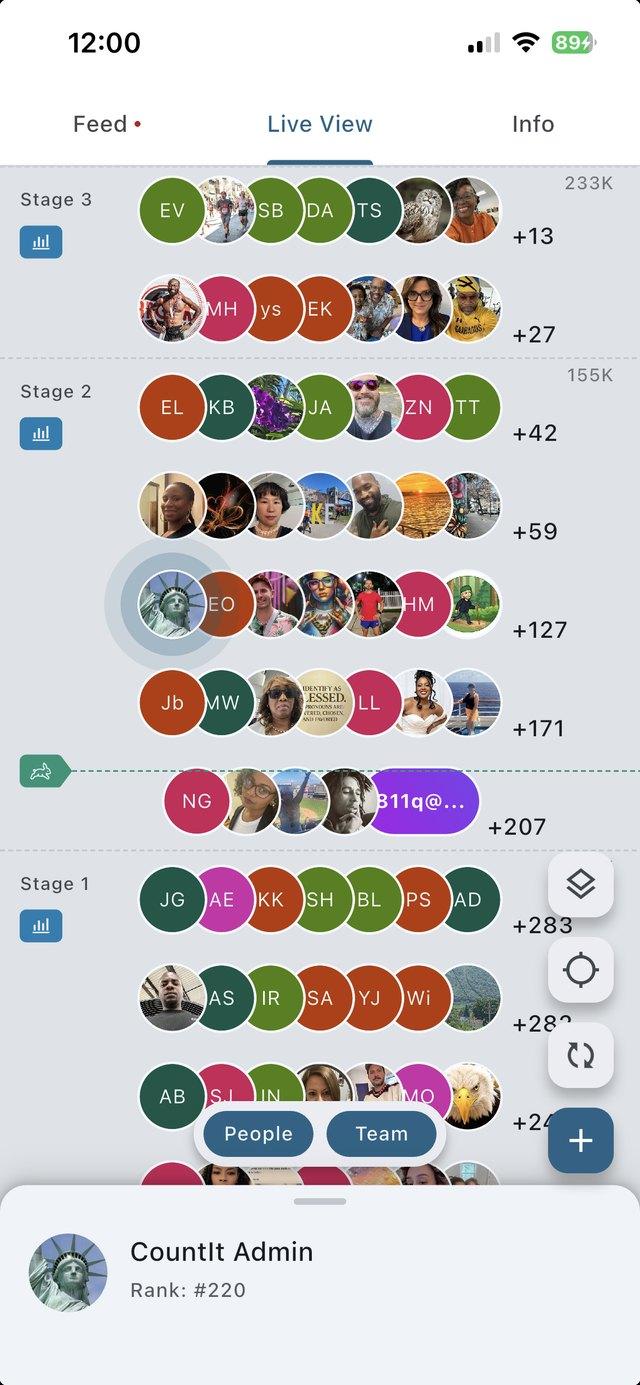The height and width of the screenshot is (1385, 640).
Task: Refresh the live view
Action: pyautogui.click(x=581, y=1055)
